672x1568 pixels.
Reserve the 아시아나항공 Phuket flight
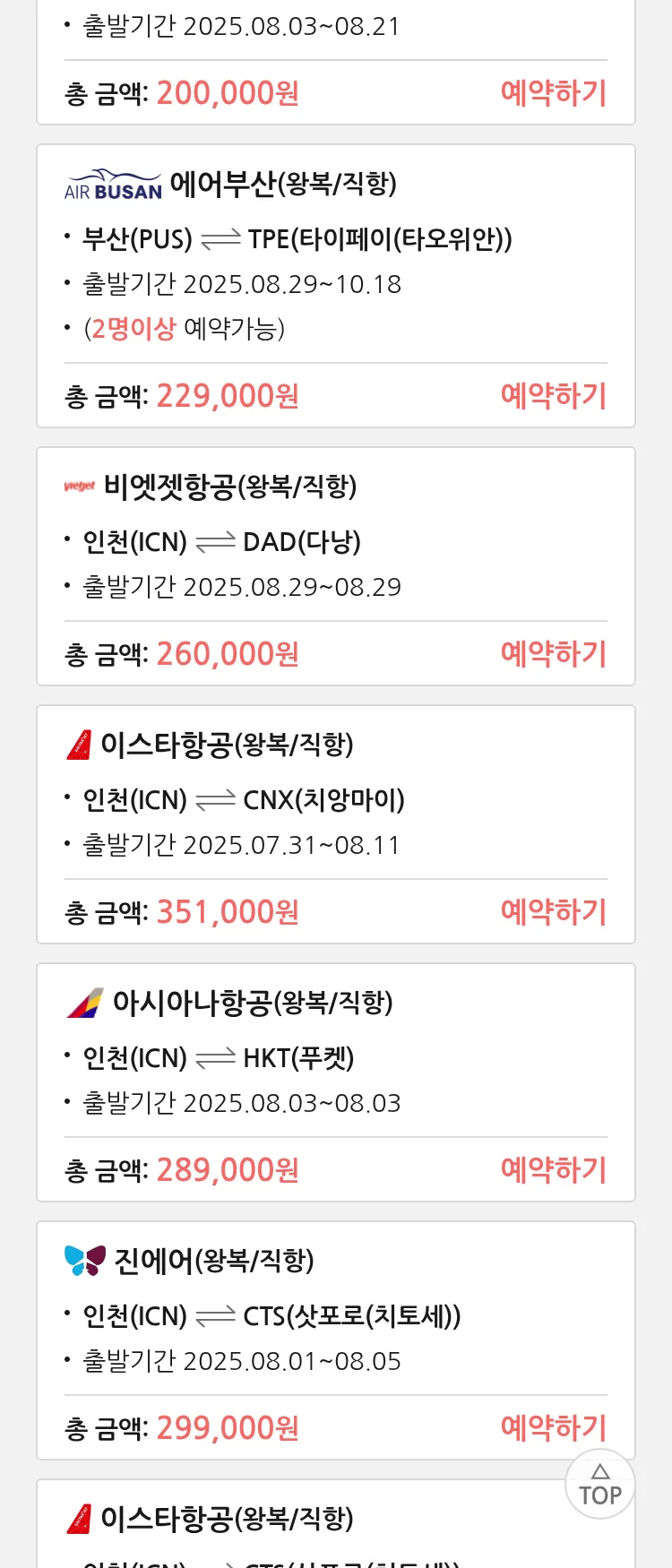[553, 1170]
